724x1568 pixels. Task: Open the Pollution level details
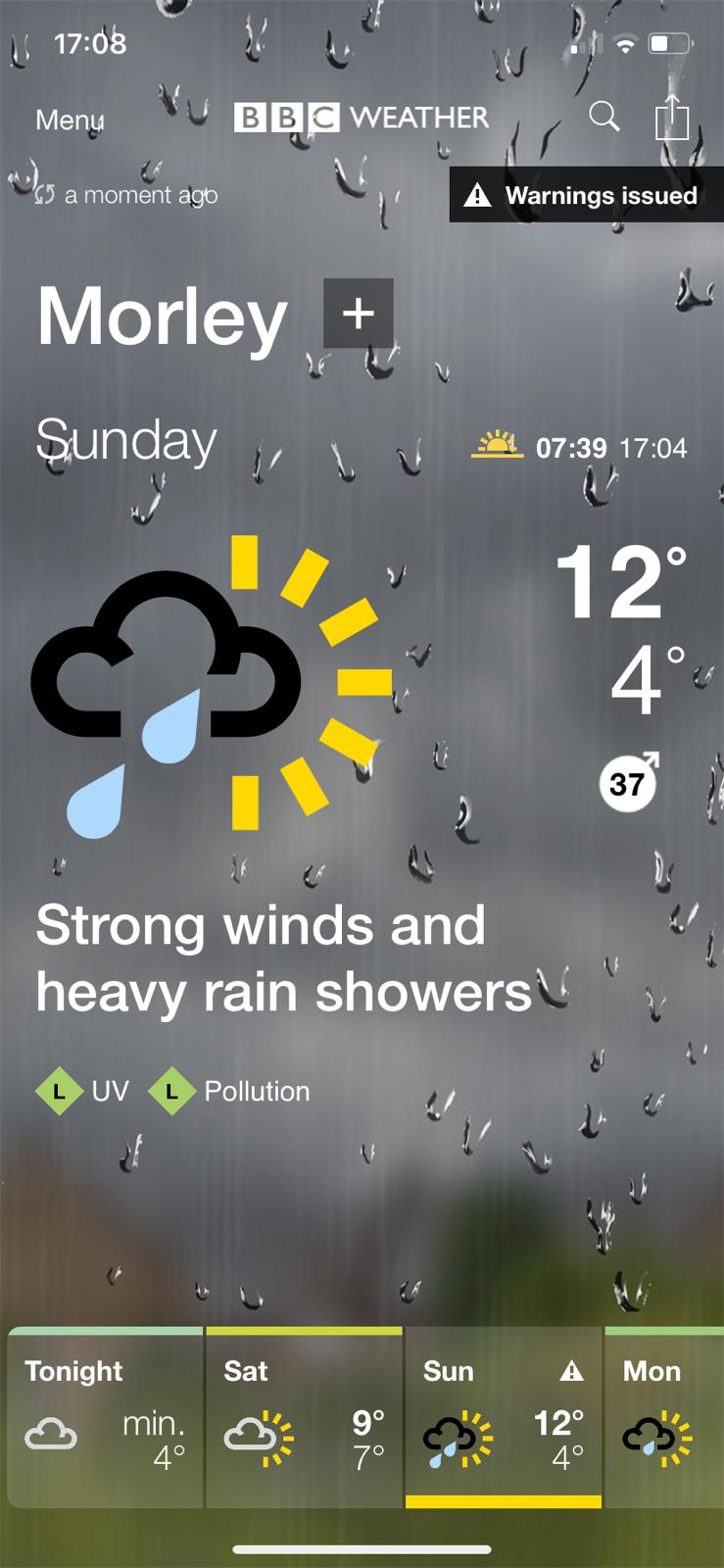231,1091
